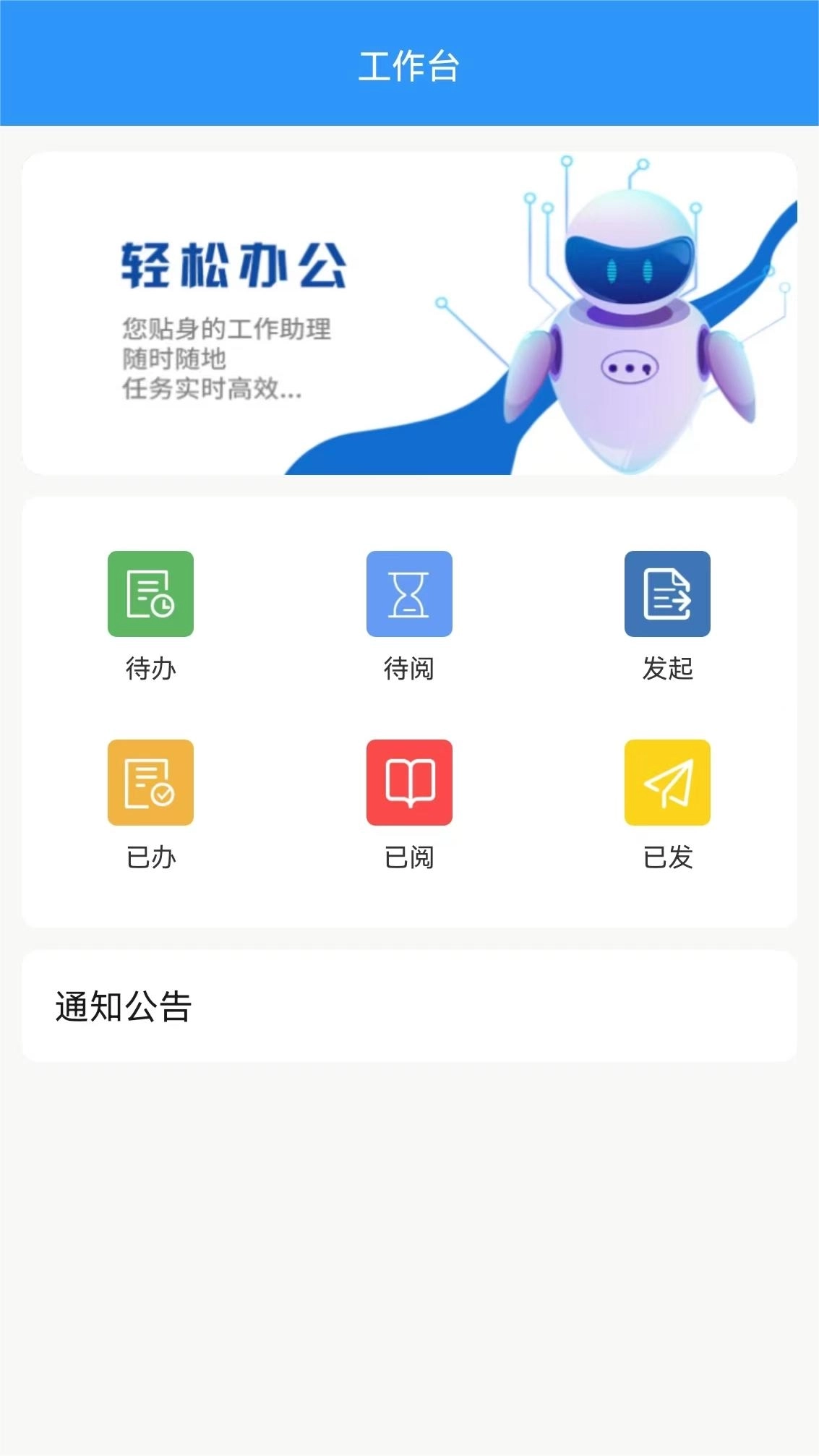The width and height of the screenshot is (819, 1456).
Task: Click the clock-document icon above 待办
Action: [x=150, y=593]
